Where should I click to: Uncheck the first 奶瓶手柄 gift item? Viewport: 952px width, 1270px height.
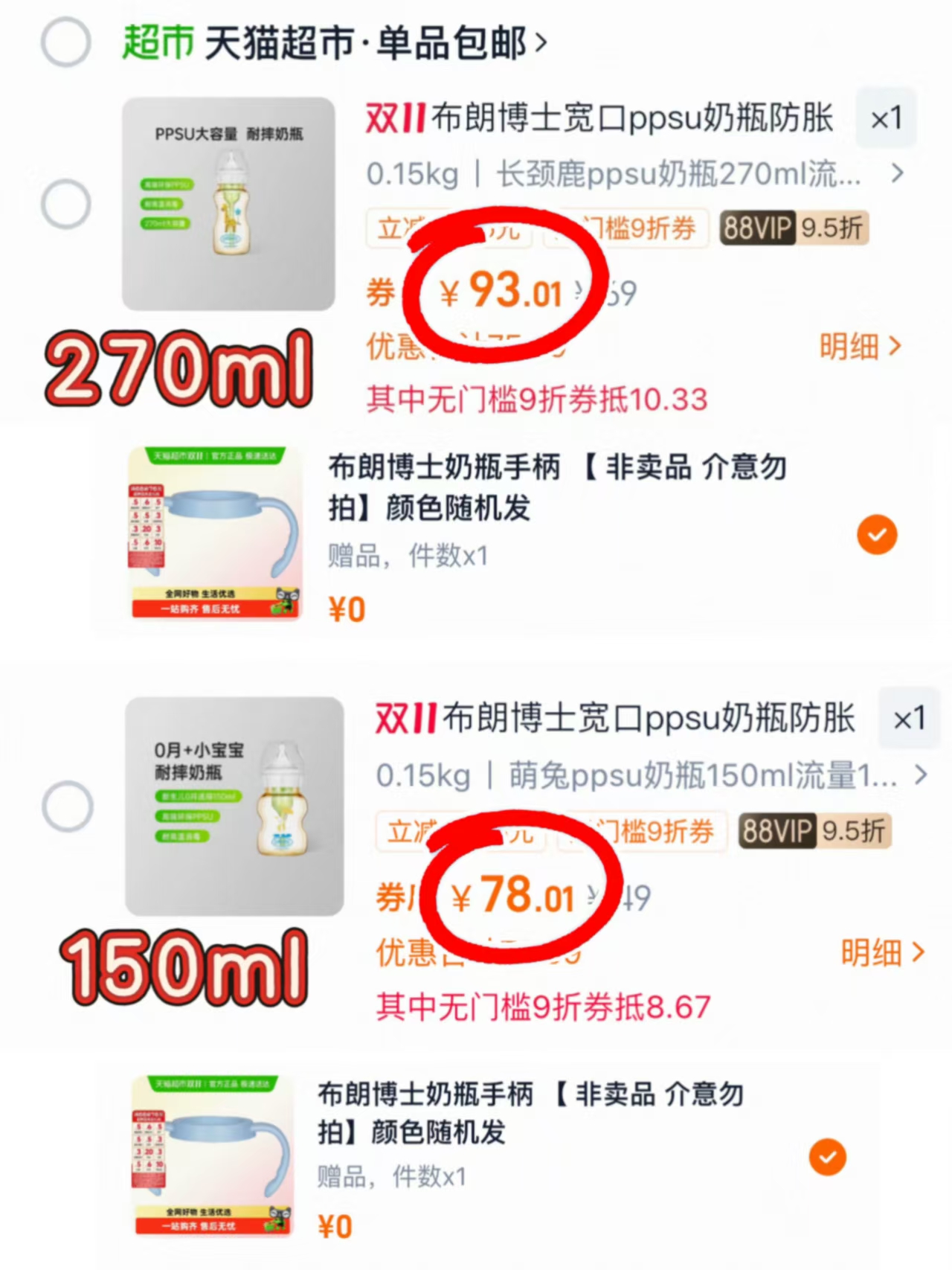(x=876, y=534)
